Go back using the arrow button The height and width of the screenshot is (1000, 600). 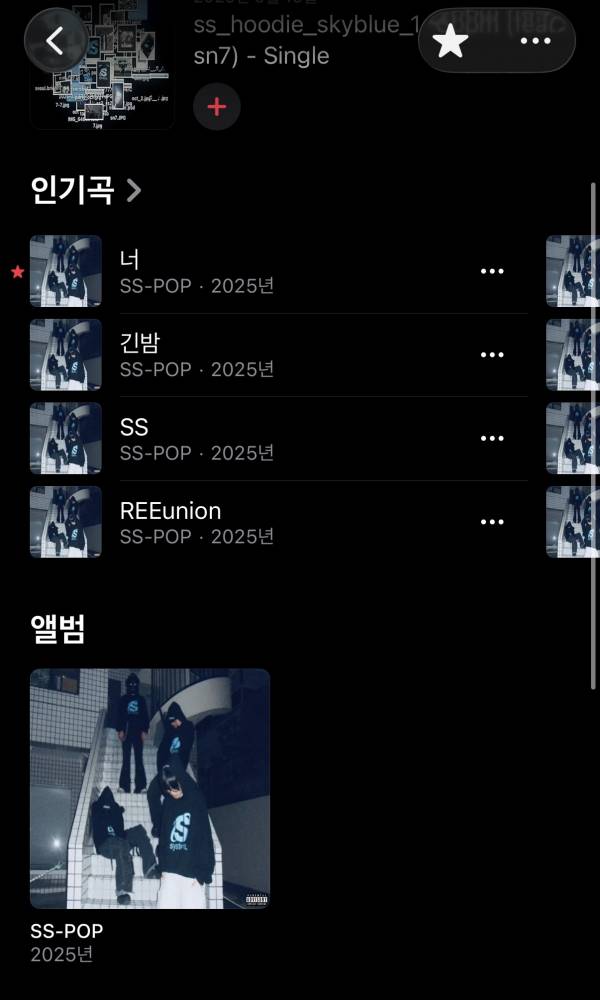coord(55,40)
